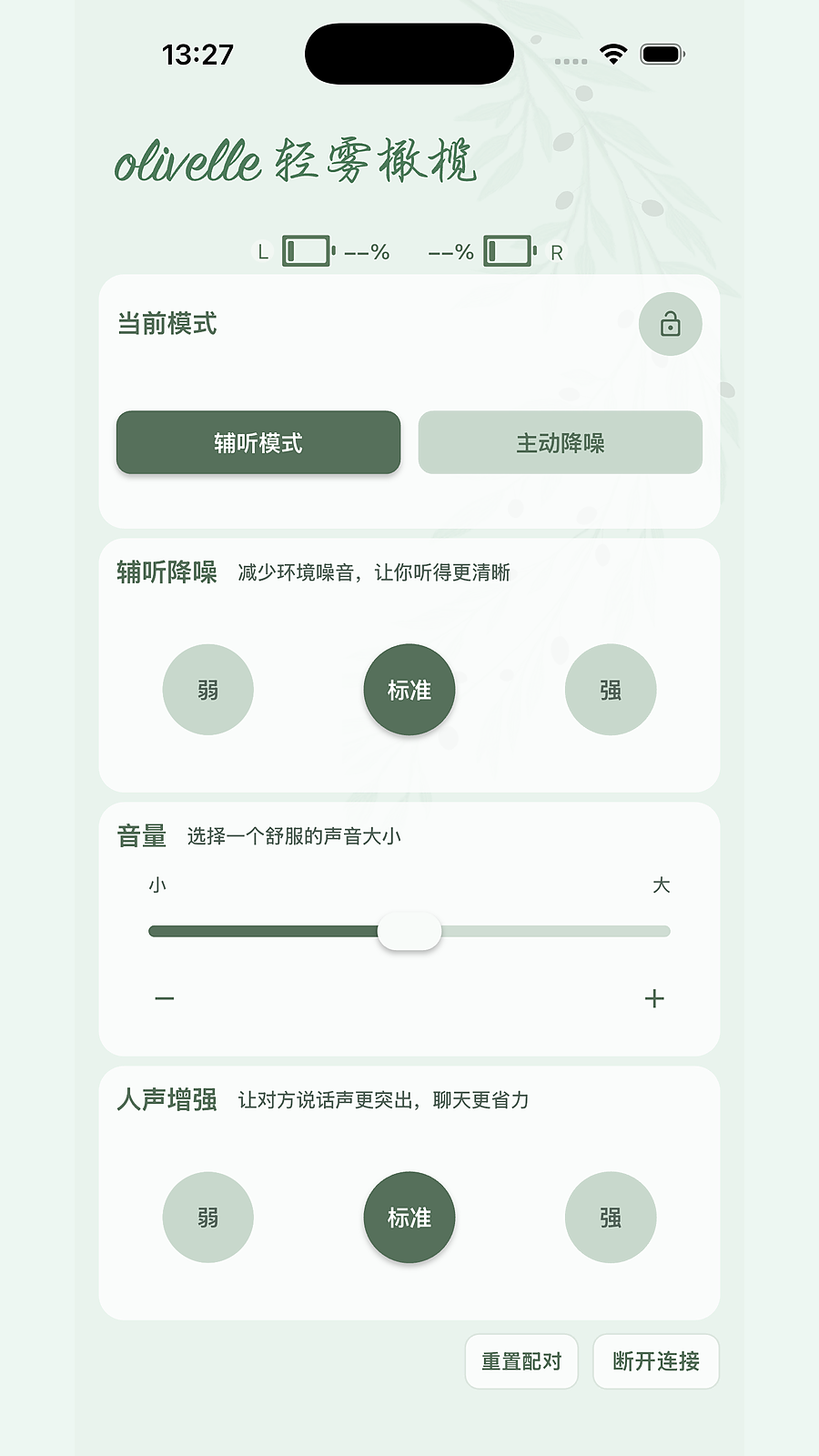Tap the lock icon in 当前模式 card

point(670,324)
